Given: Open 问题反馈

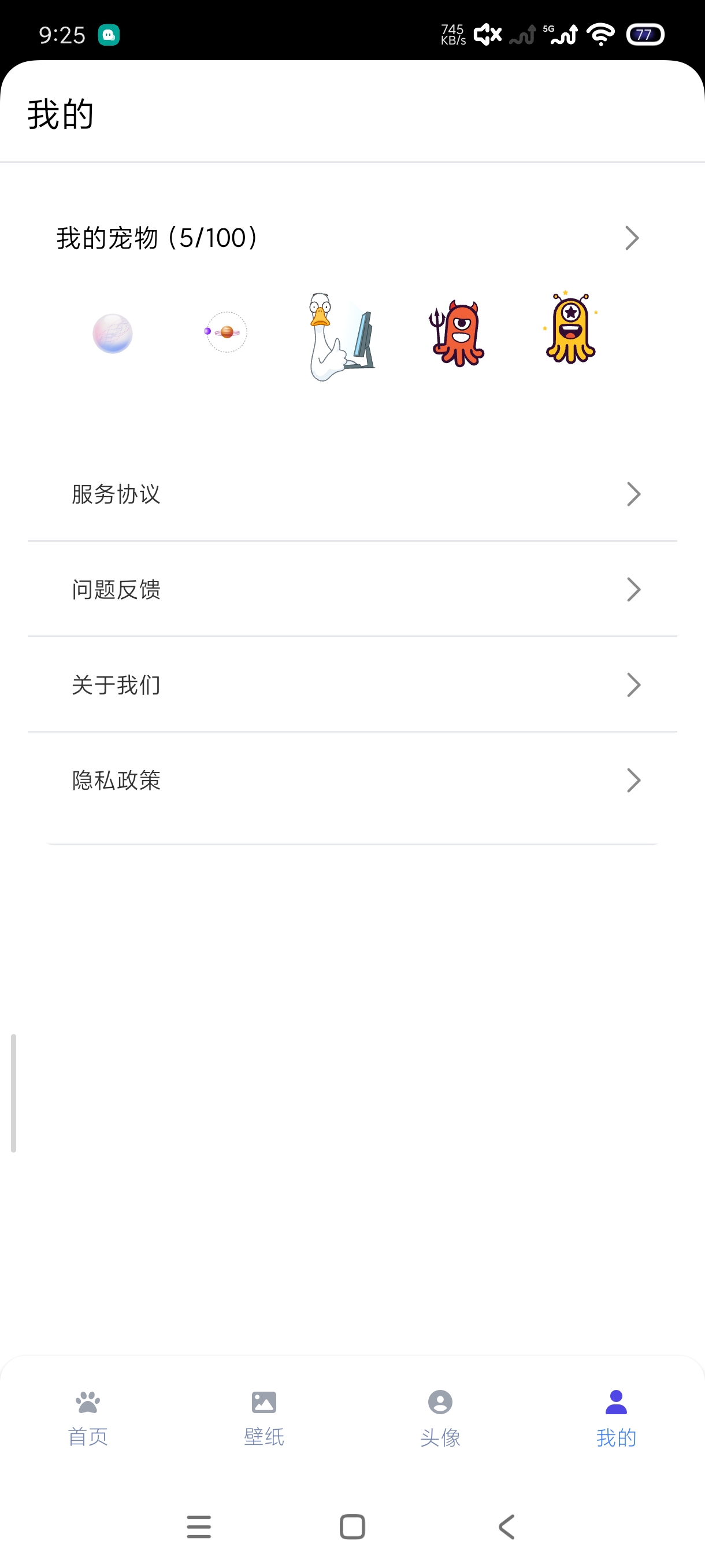Looking at the screenshot, I should [352, 589].
